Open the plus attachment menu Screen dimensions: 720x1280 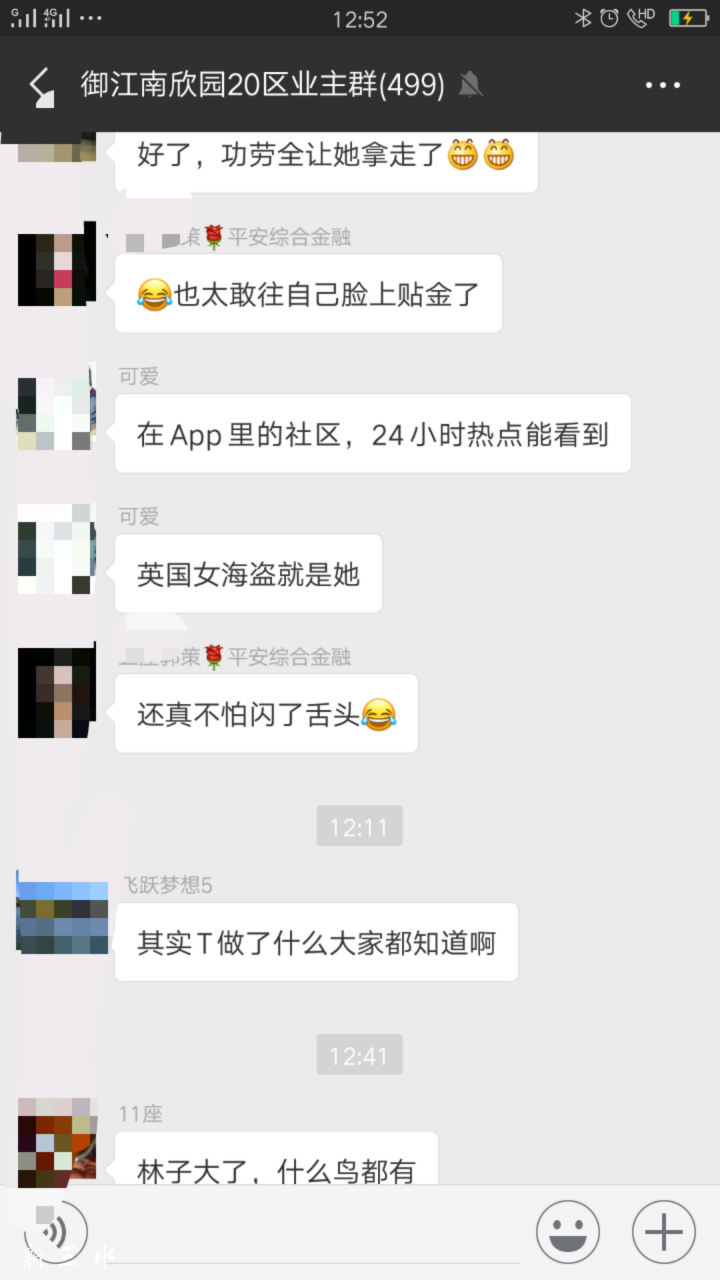(663, 1232)
